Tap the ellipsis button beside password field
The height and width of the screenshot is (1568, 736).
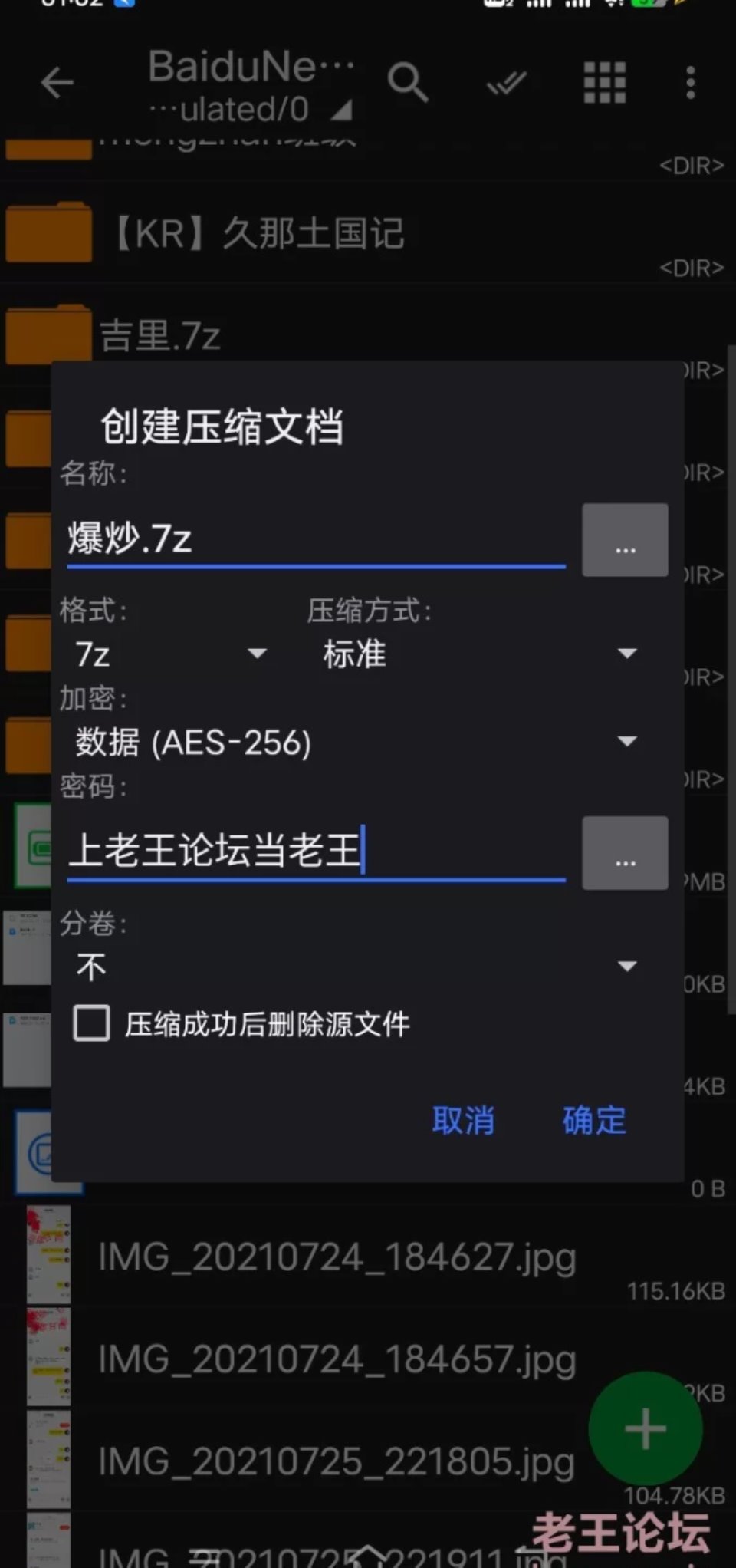(625, 853)
